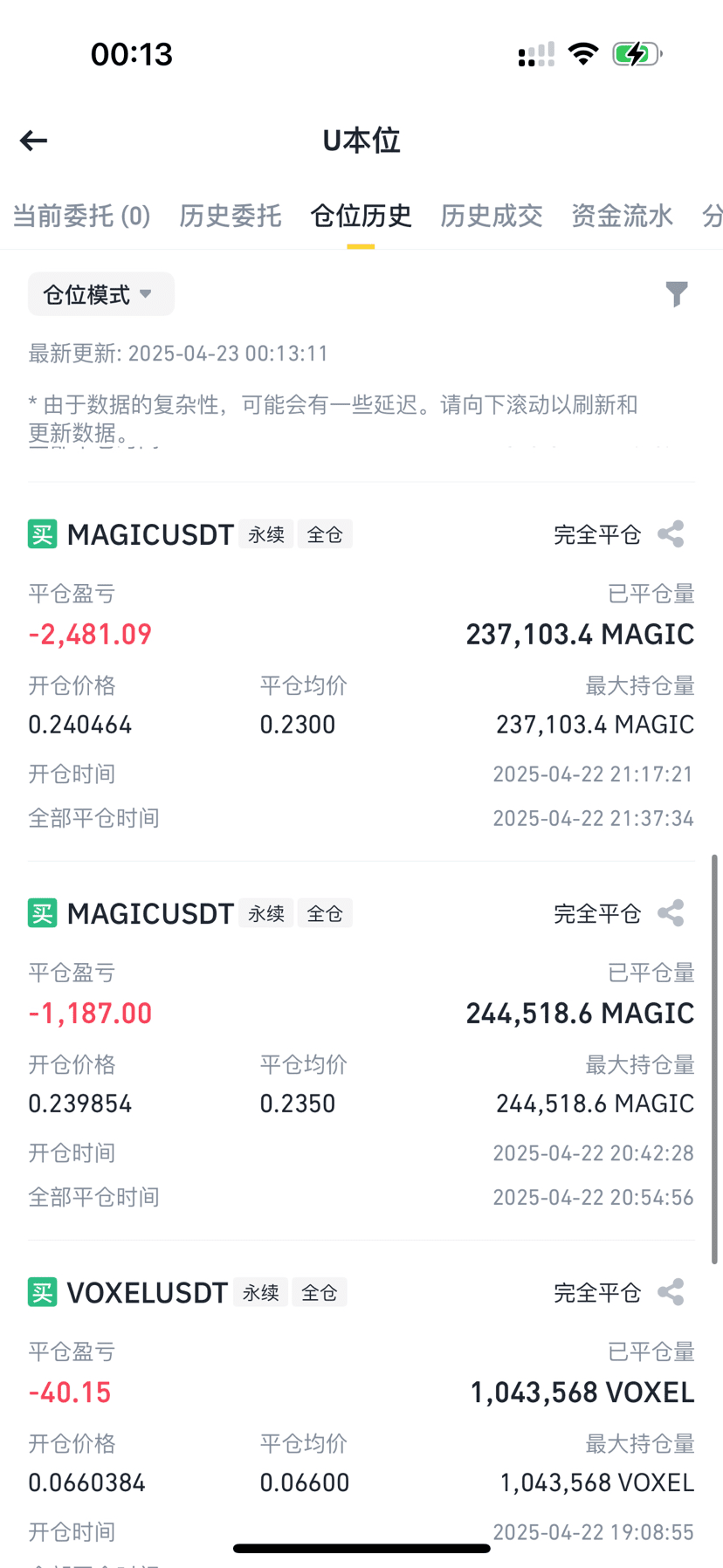Switch to the 资金流水 tab
This screenshot has width=723, height=1568.
tap(622, 216)
